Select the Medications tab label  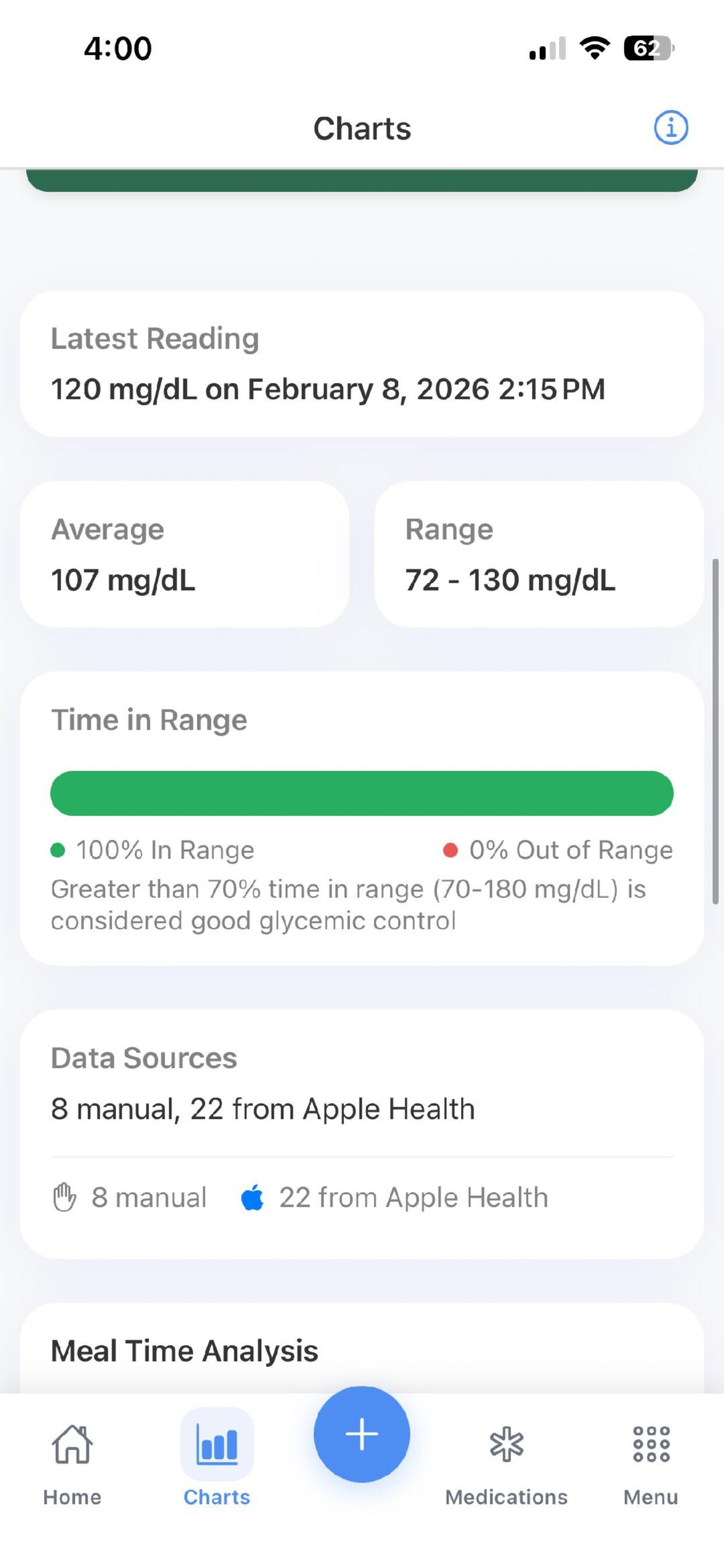pos(506,1497)
